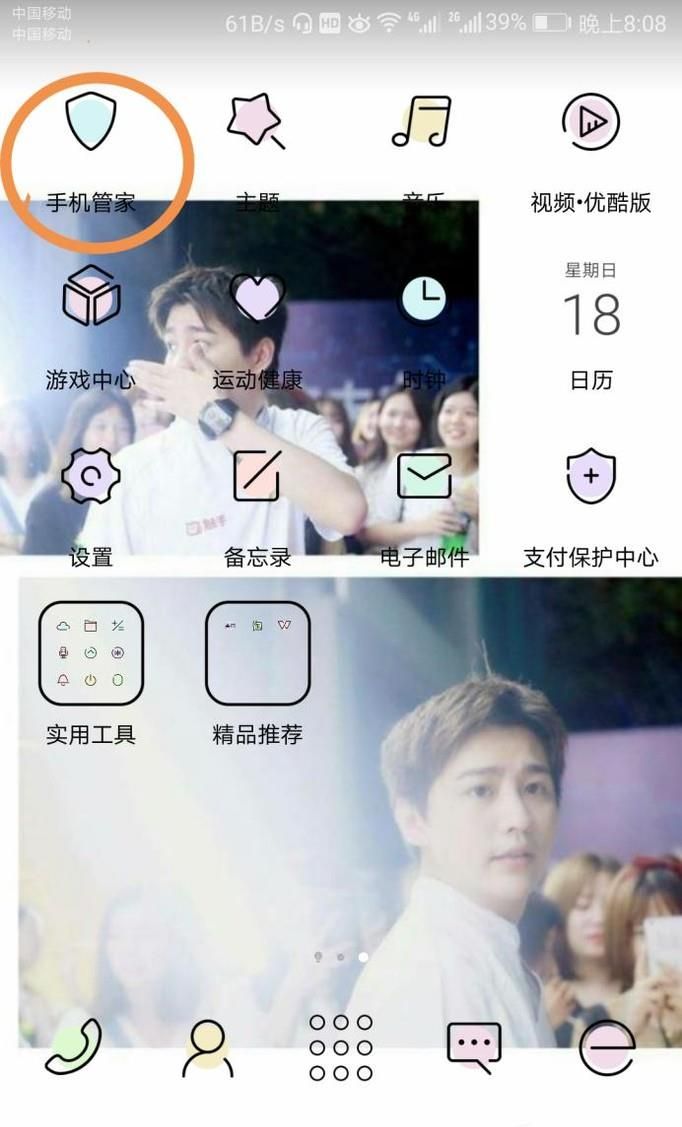Launch the 运动健康 health app
The width and height of the screenshot is (682, 1127).
[257, 298]
